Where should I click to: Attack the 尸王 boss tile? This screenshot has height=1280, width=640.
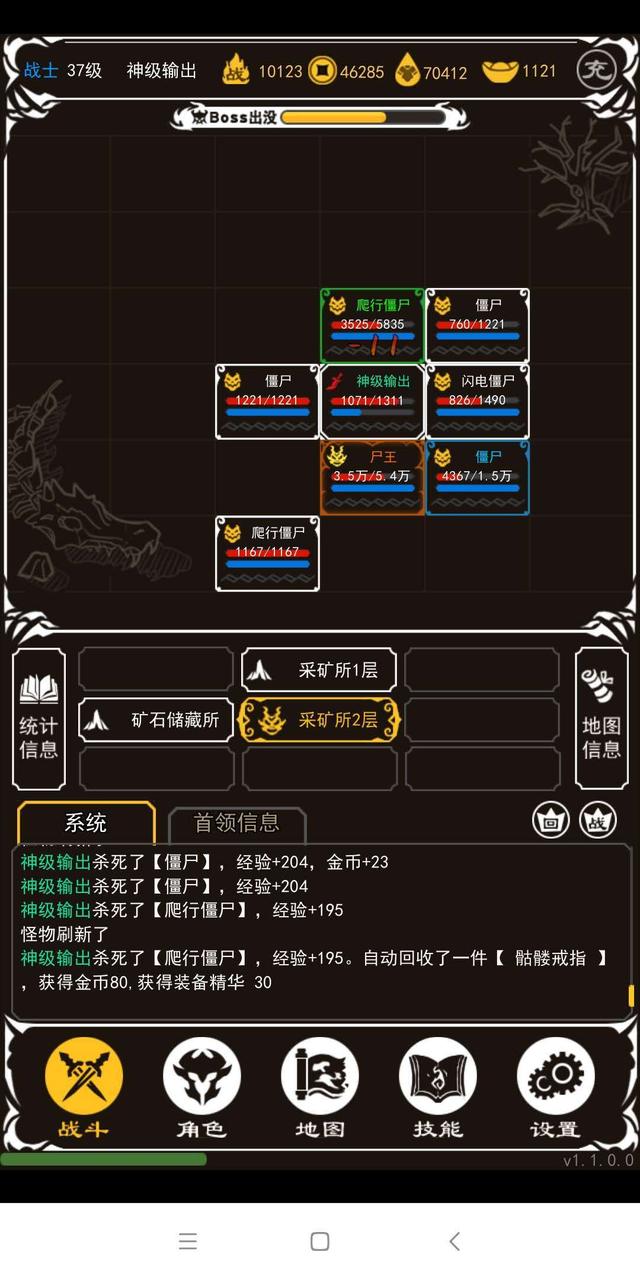click(x=372, y=478)
